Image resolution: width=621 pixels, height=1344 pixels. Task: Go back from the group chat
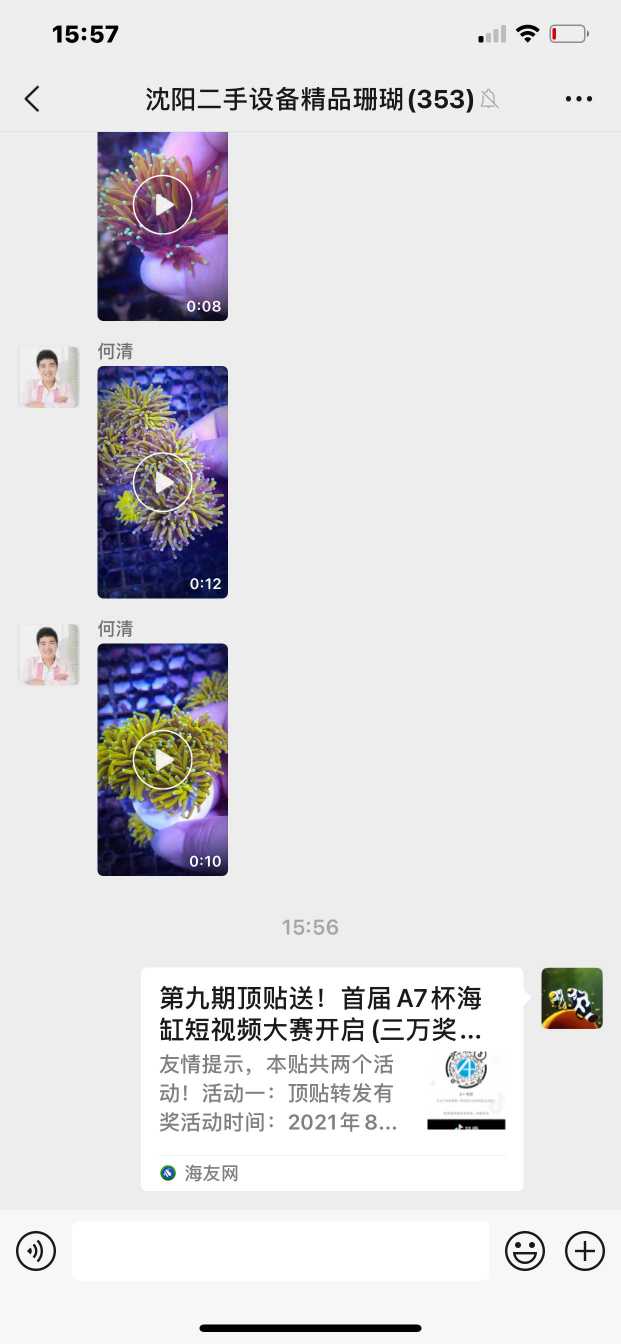[32, 98]
